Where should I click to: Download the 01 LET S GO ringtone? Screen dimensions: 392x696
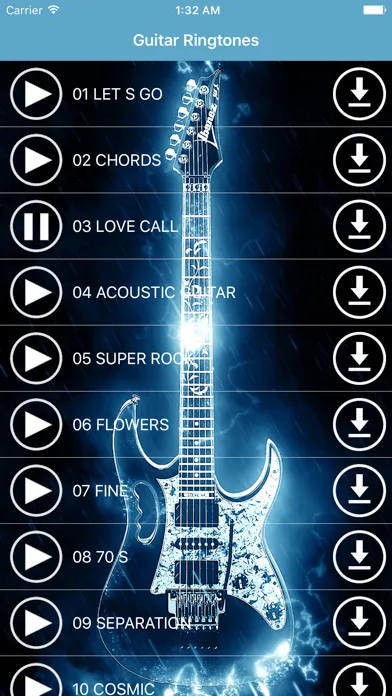[x=359, y=94]
